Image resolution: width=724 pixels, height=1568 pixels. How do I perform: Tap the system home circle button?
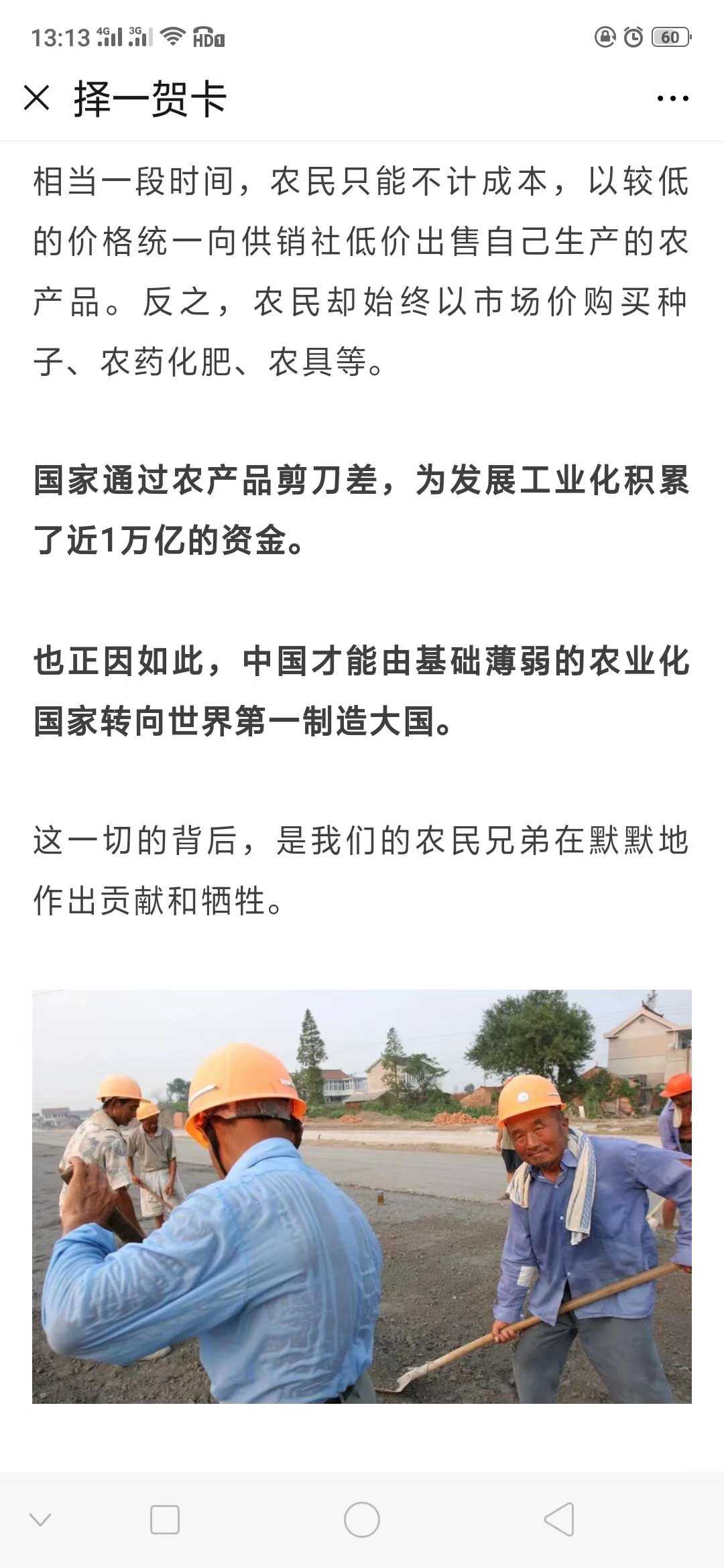[x=362, y=1519]
